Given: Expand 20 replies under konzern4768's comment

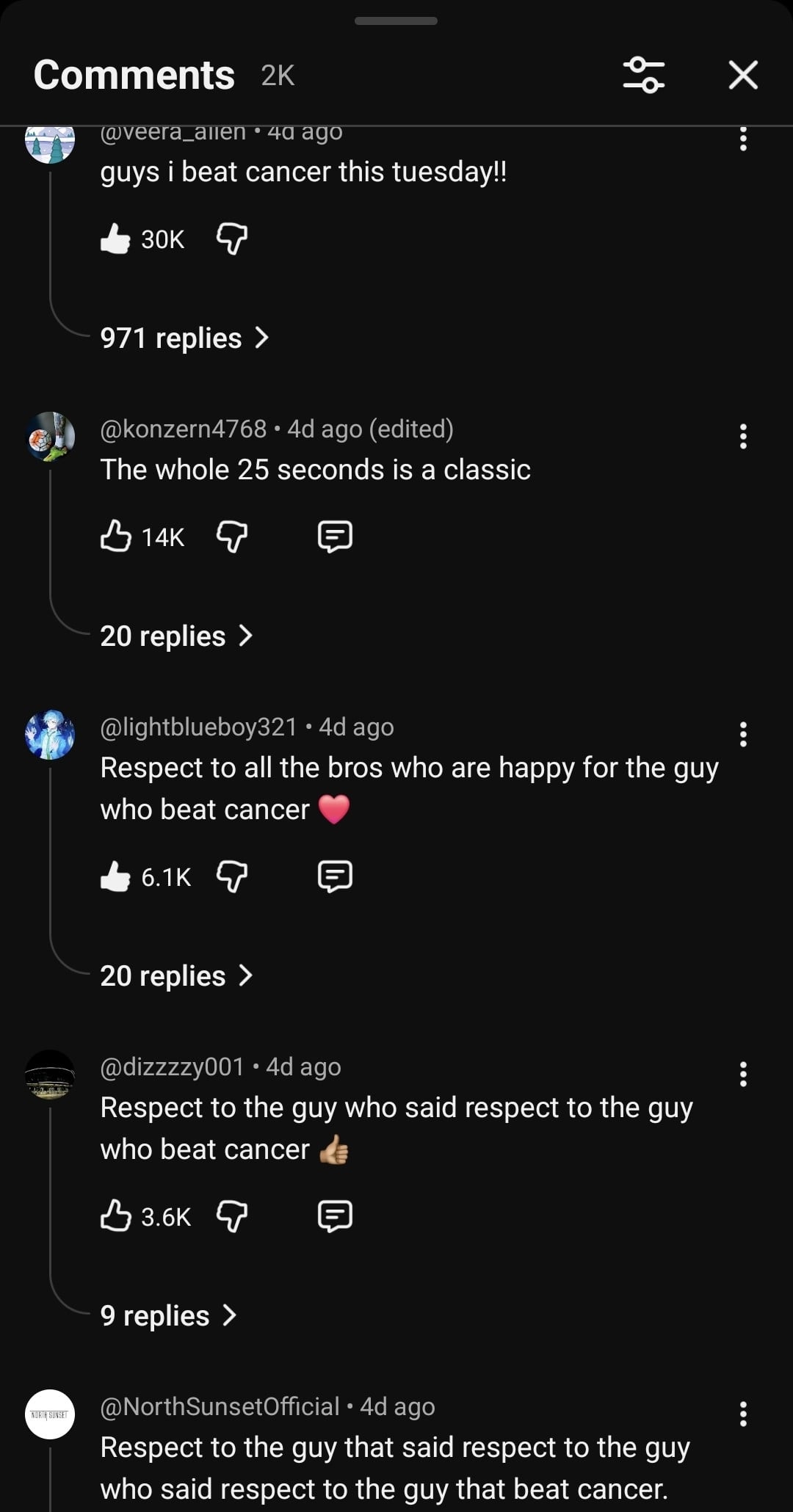Looking at the screenshot, I should coord(176,636).
